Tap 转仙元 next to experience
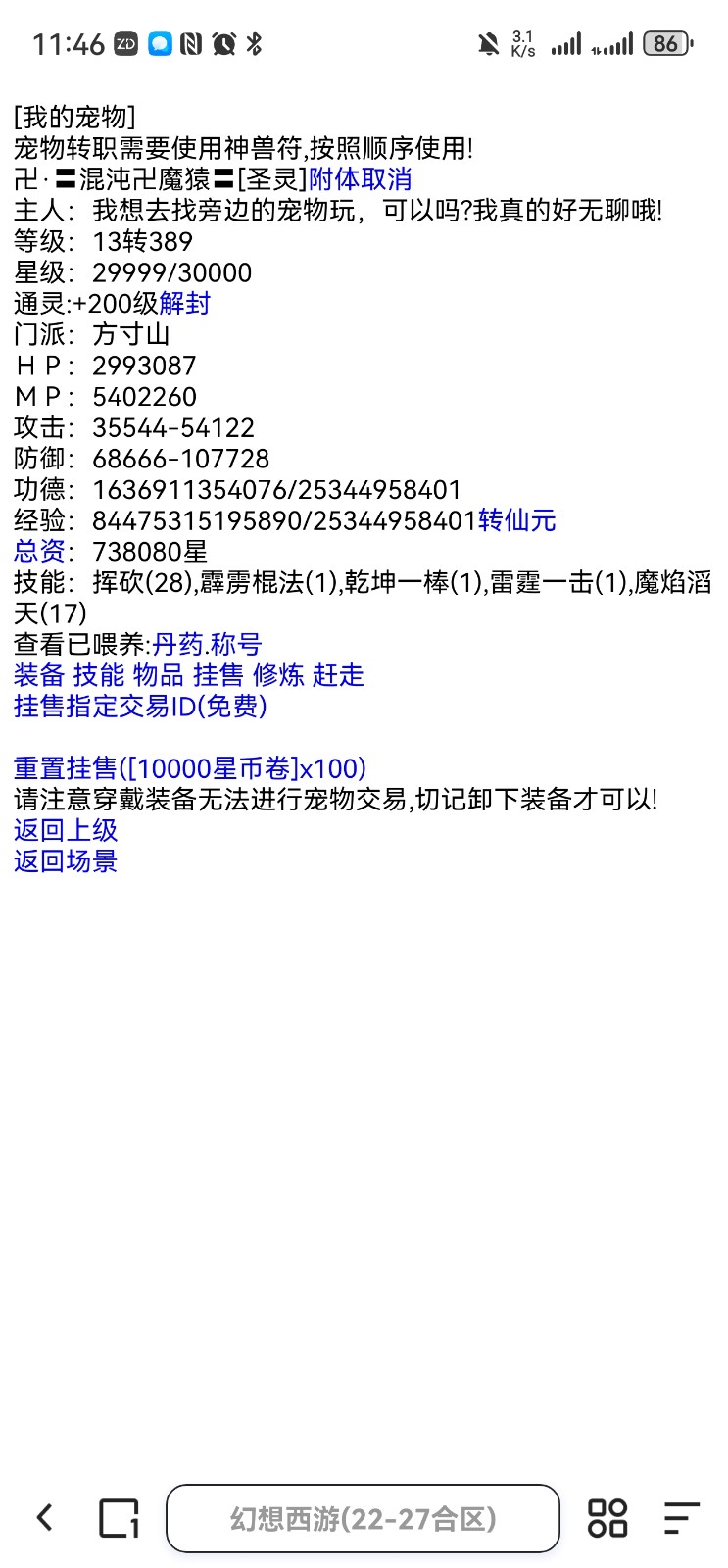728x1568 pixels. [x=516, y=520]
